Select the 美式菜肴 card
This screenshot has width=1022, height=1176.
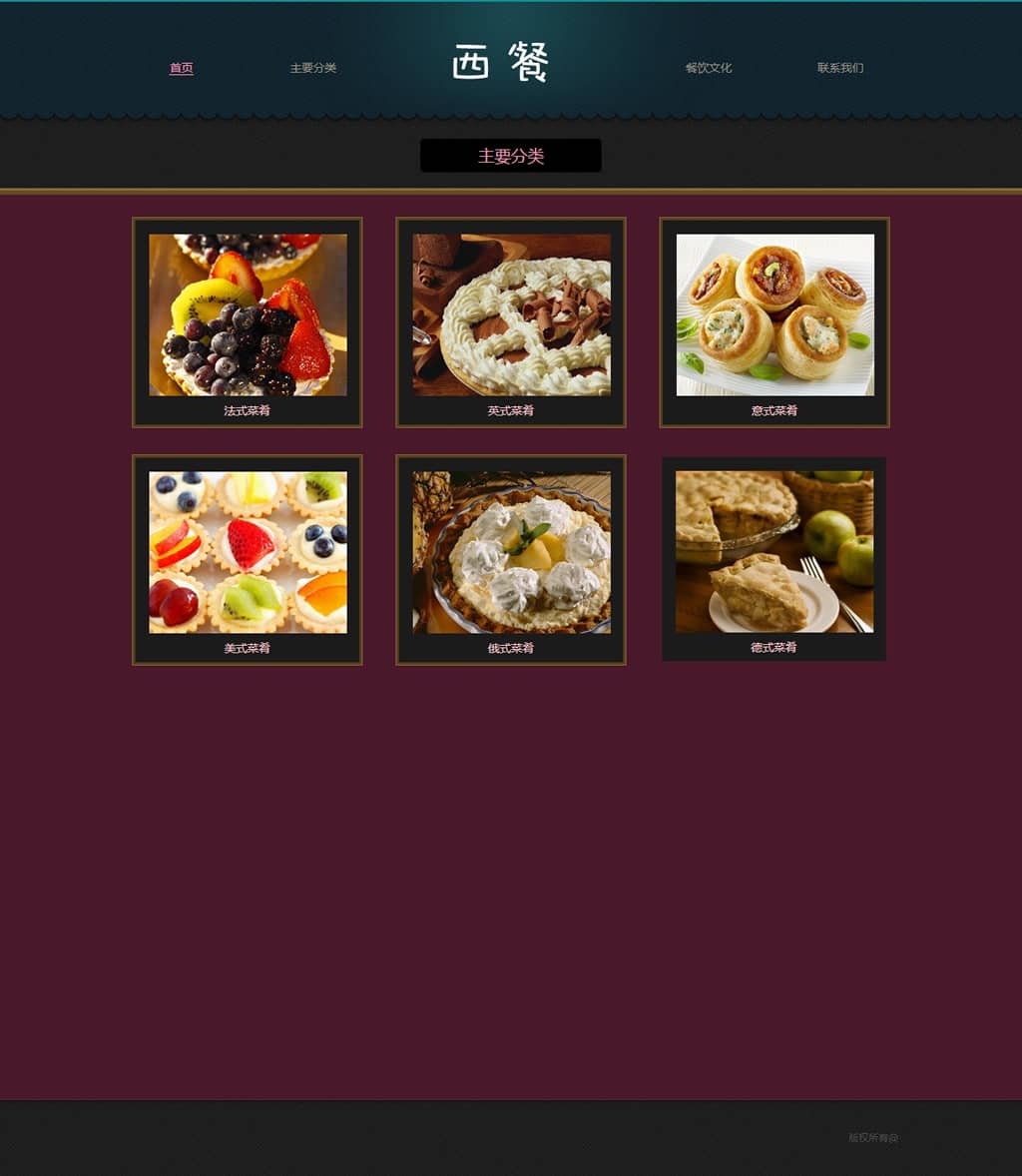(x=248, y=559)
